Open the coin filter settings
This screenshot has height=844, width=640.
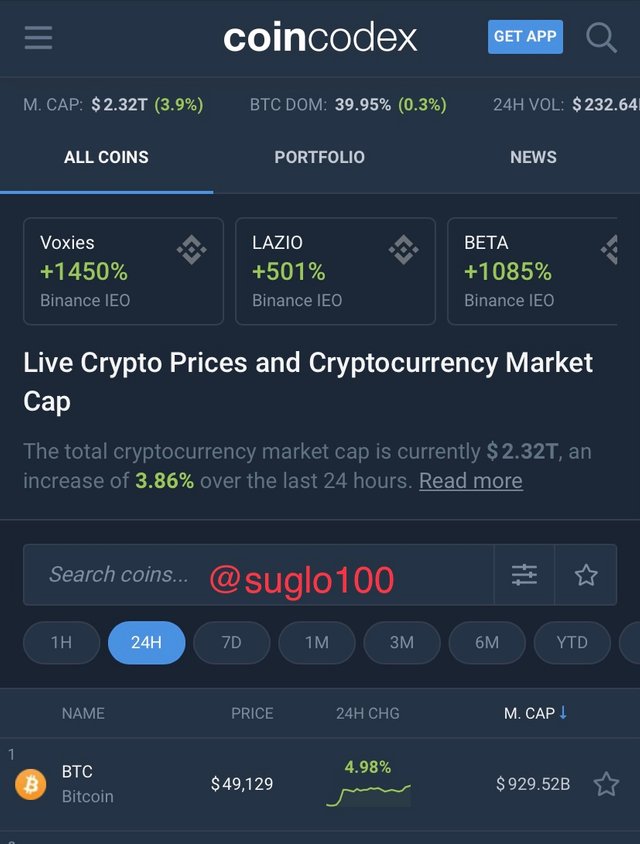(524, 575)
